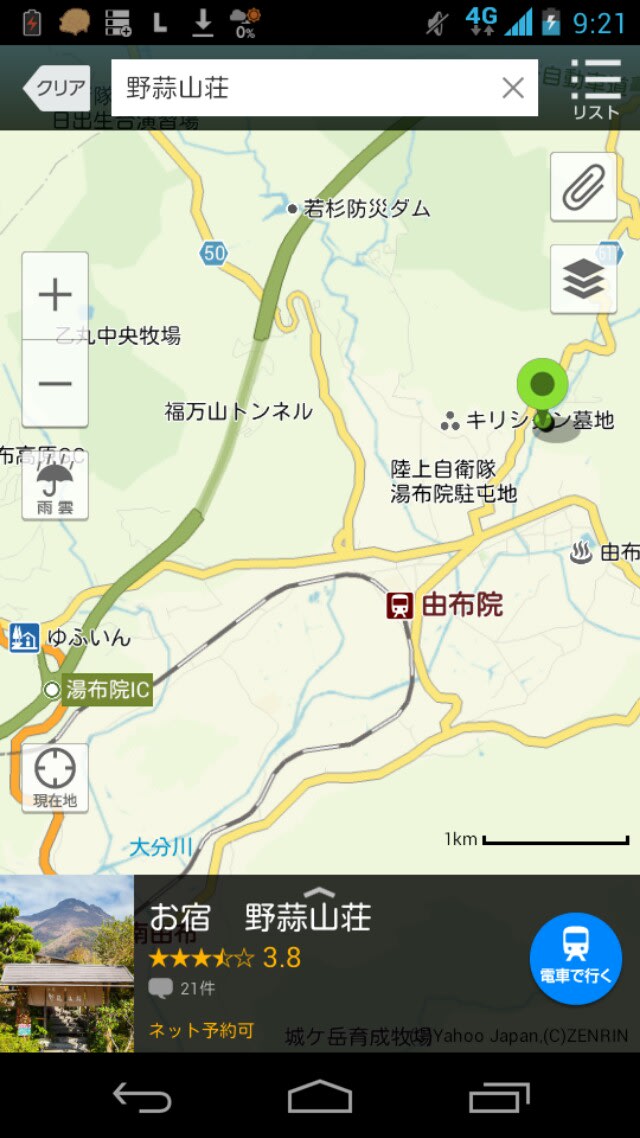Screen dimensions: 640x1138
Task: Zoom out with the minus button
Action: (55, 383)
